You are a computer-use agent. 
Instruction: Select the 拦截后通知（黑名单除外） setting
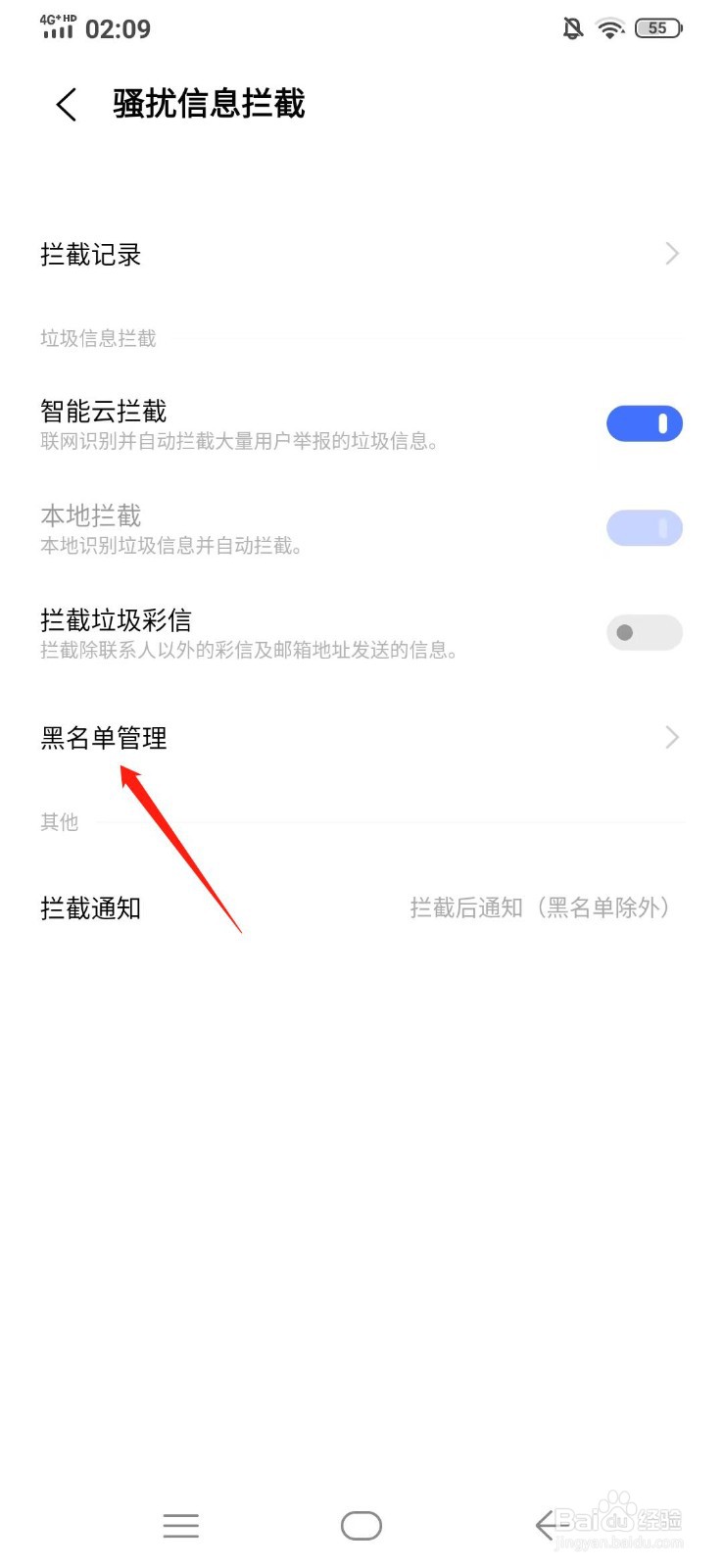[x=540, y=907]
